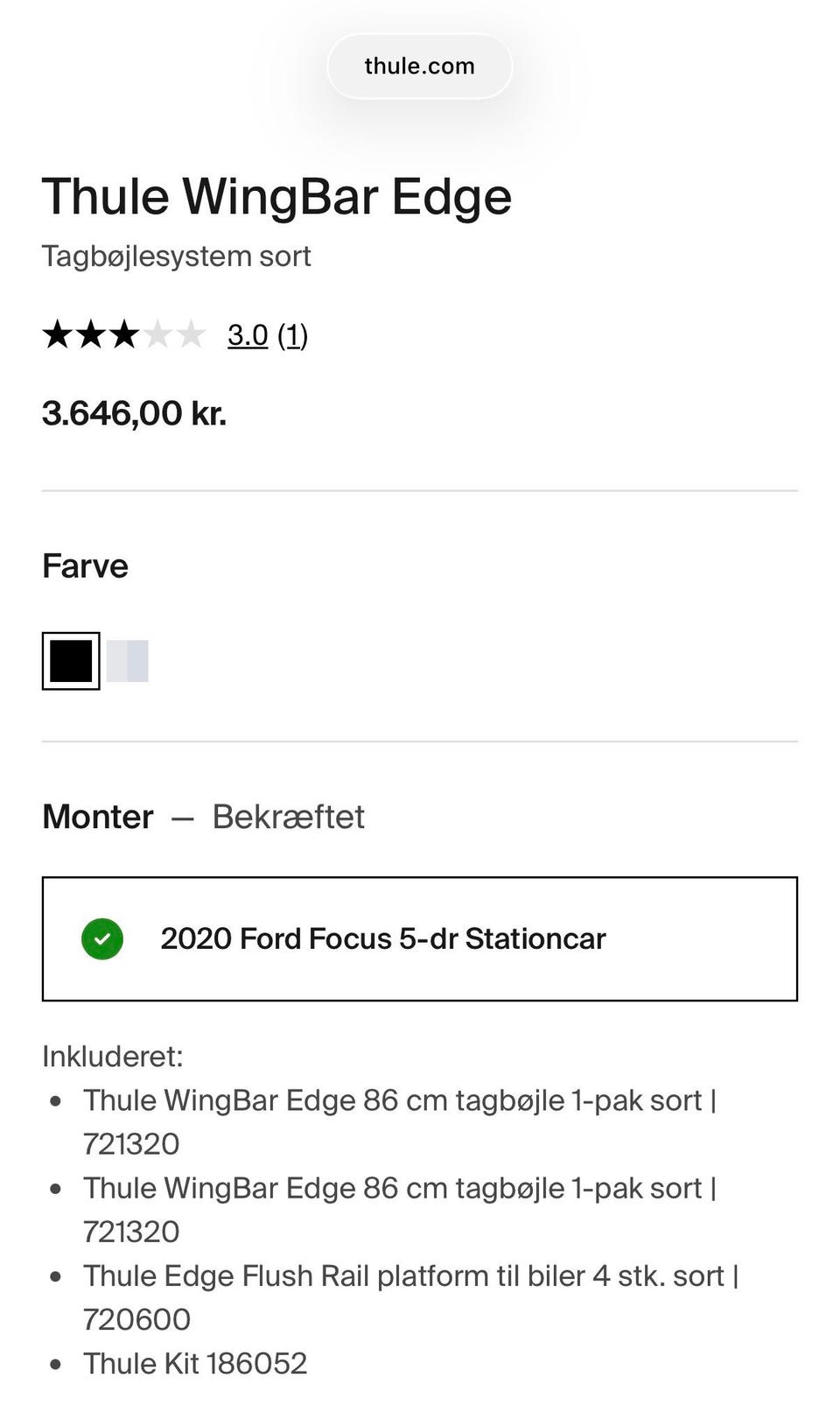Change the 2020 Ford Focus vehicle fit

tap(419, 938)
